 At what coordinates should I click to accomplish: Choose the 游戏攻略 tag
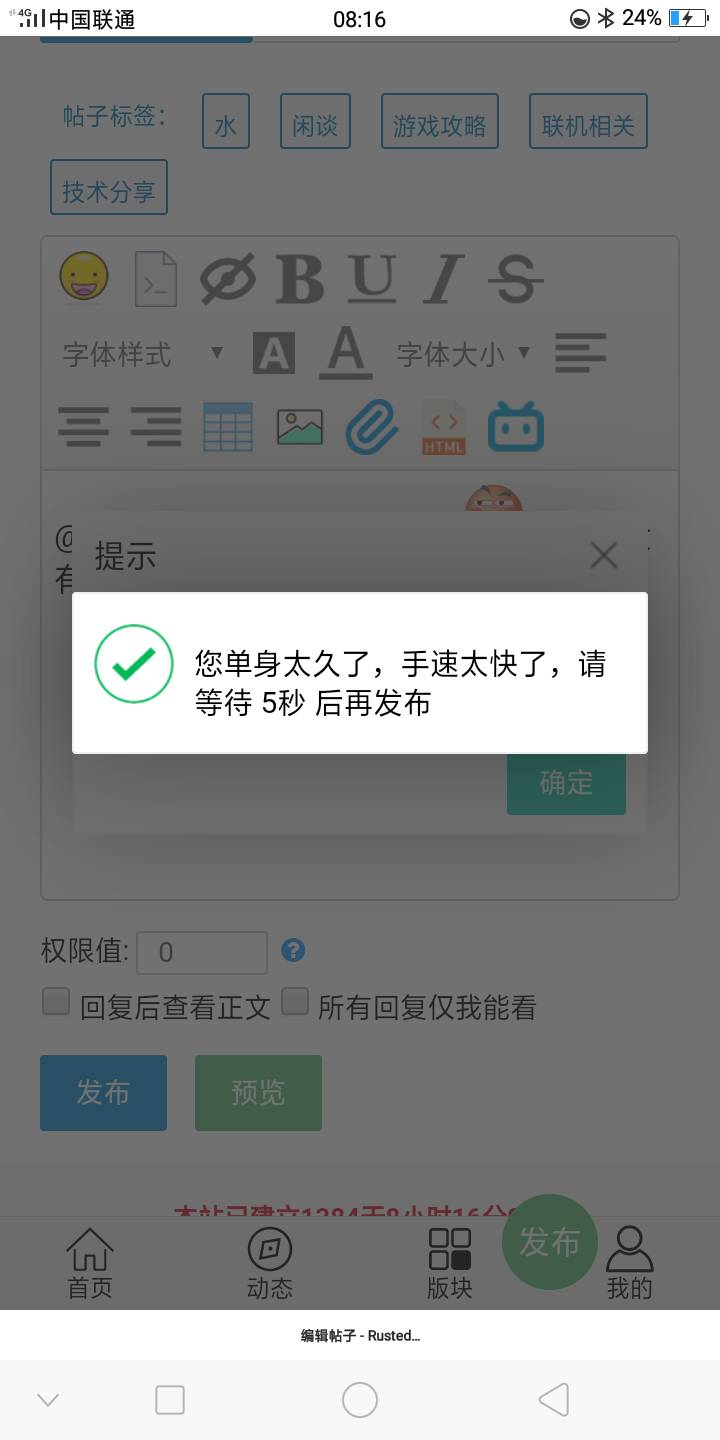pos(439,122)
